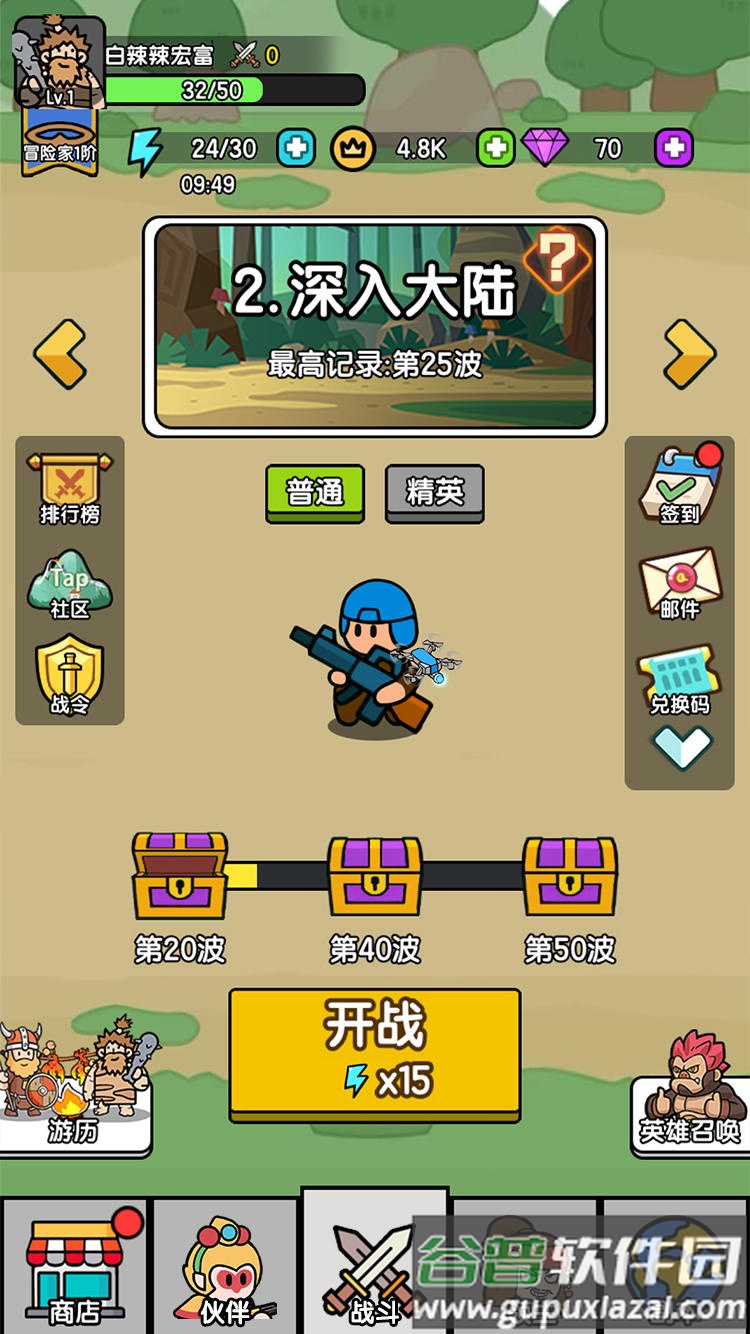The image size is (750, 1334).
Task: Open the 战令 battle pass
Action: click(x=70, y=677)
